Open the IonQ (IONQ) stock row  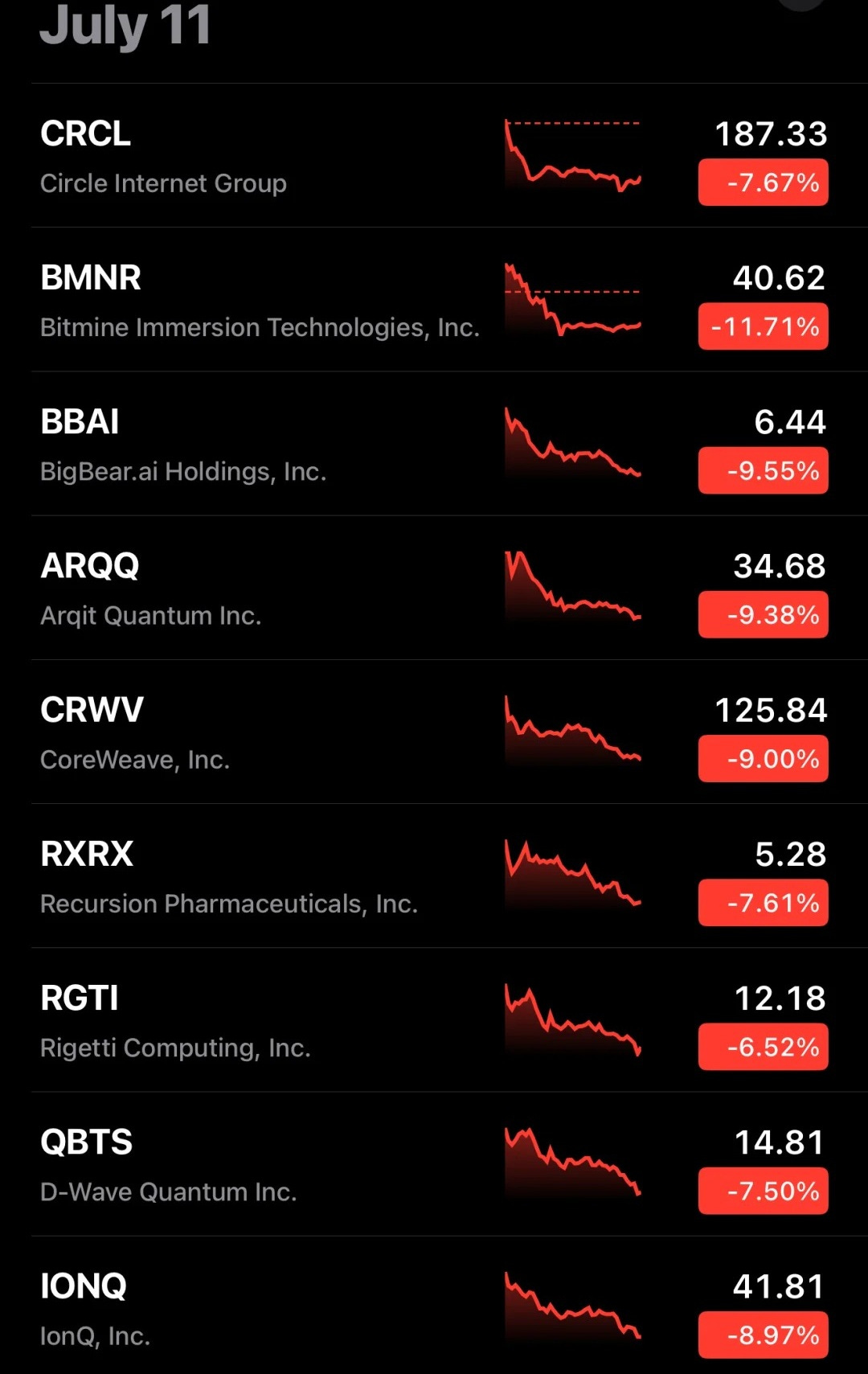[241, 1308]
